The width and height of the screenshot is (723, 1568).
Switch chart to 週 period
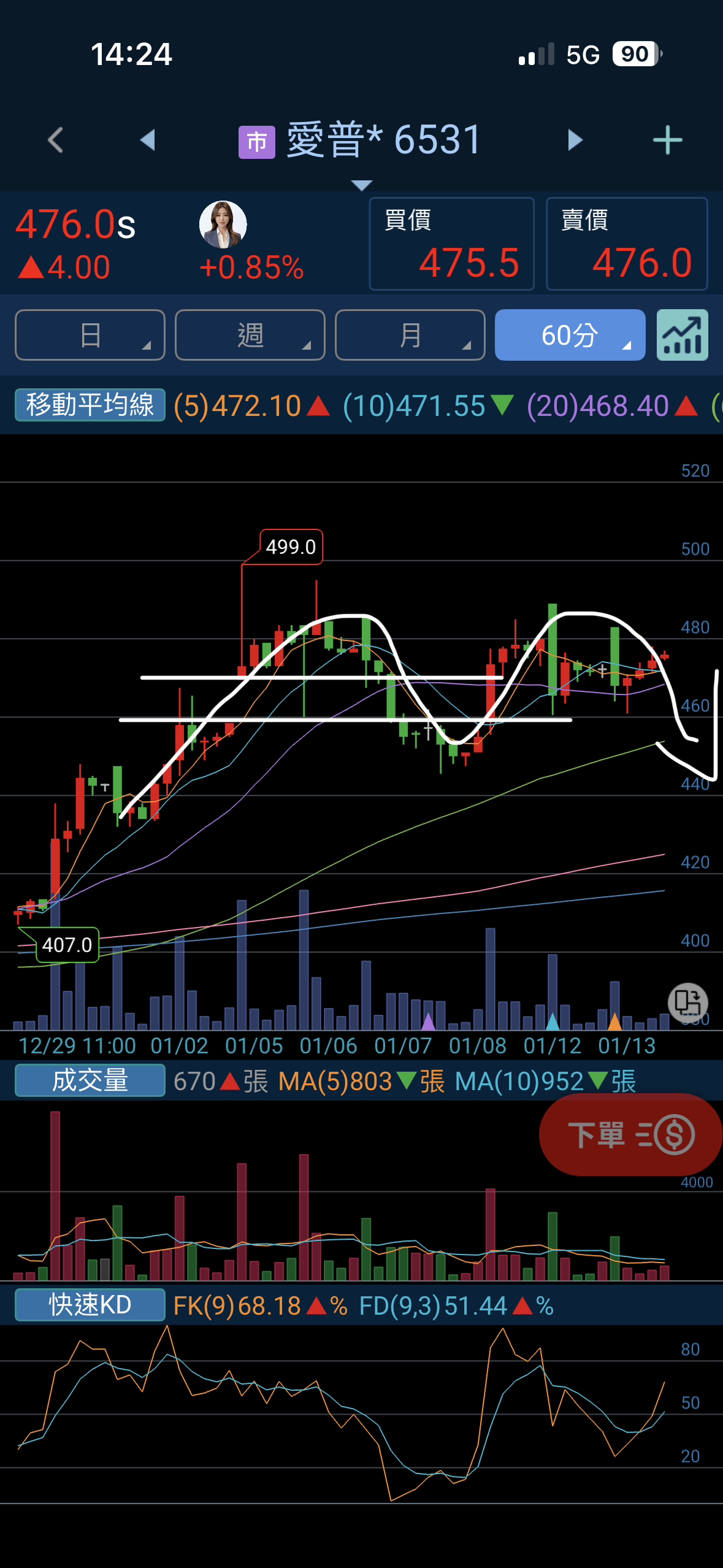[250, 335]
